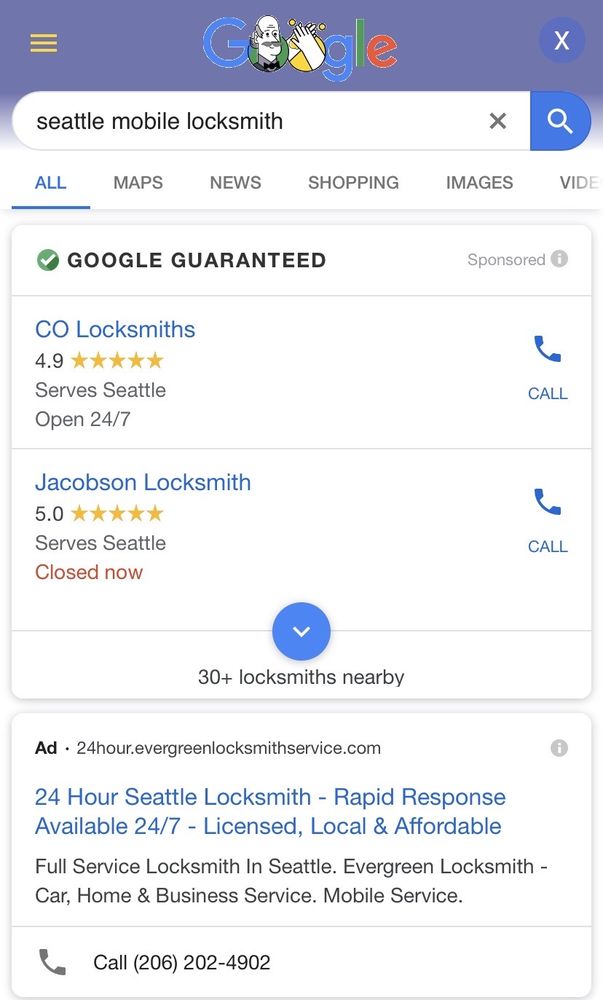Select the All tab
Viewport: 603px width, 1000px height.
click(x=50, y=182)
